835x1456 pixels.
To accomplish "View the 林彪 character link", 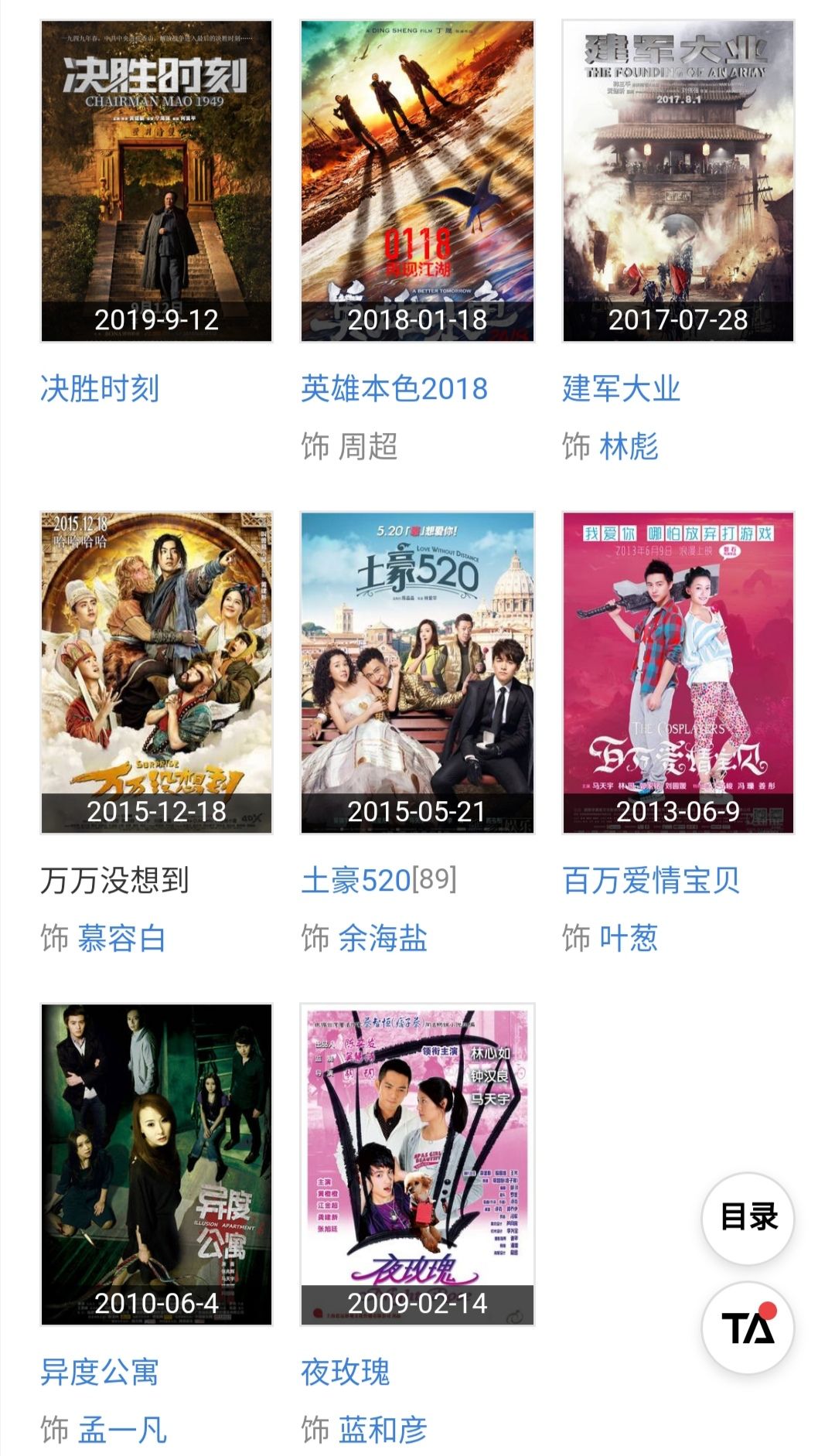I will 629,446.
